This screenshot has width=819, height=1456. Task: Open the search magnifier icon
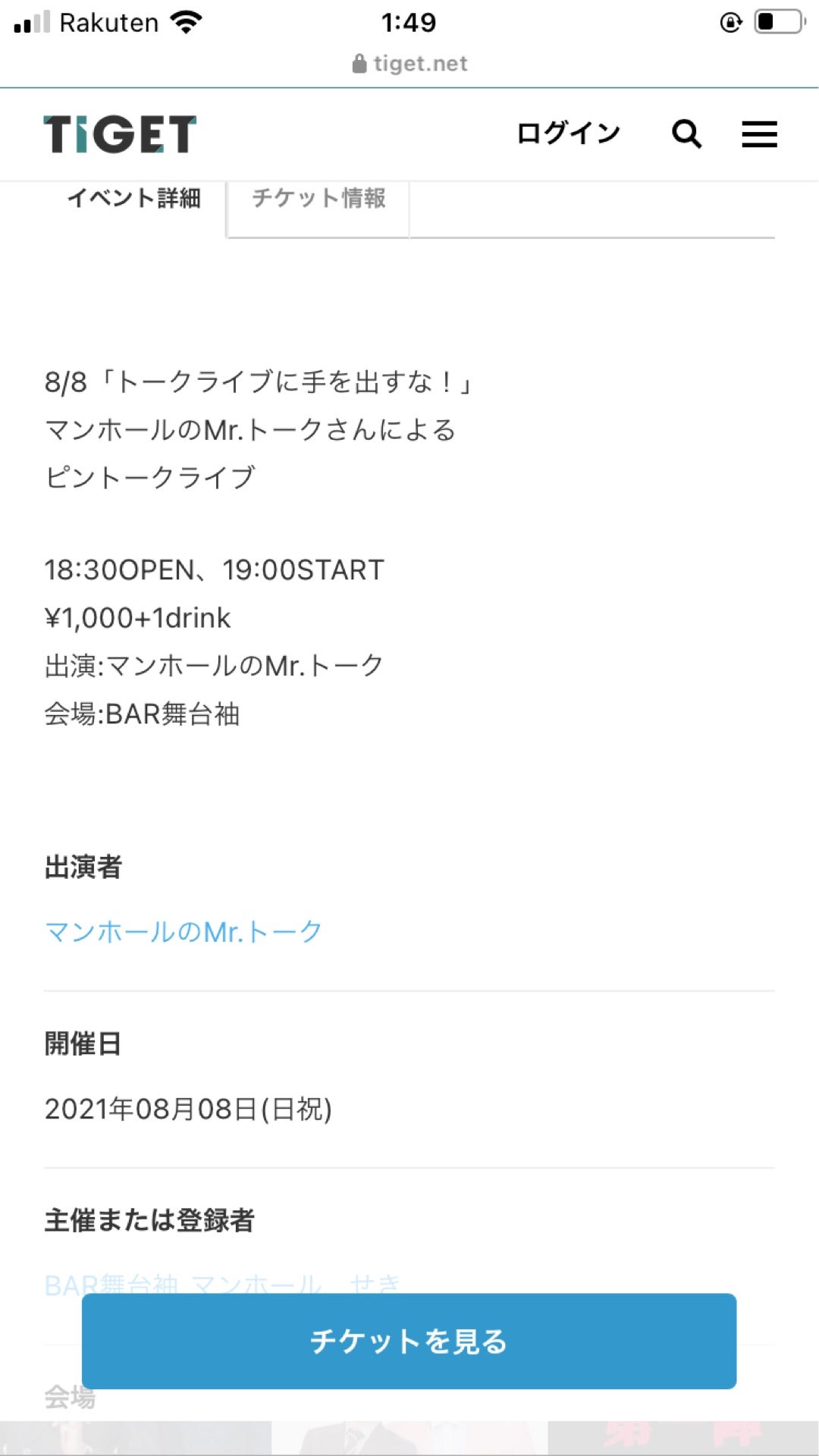686,134
